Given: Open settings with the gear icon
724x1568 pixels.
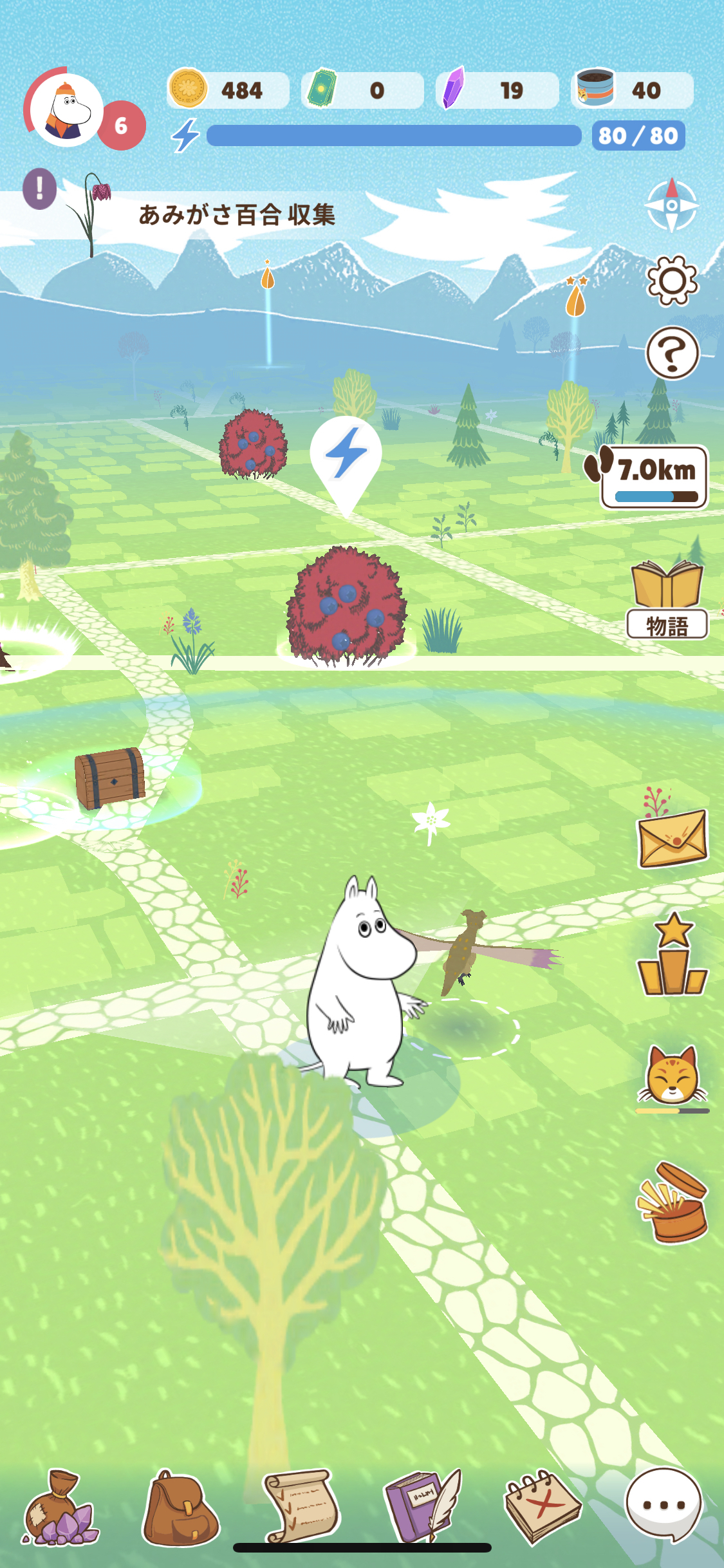Looking at the screenshot, I should [x=672, y=281].
